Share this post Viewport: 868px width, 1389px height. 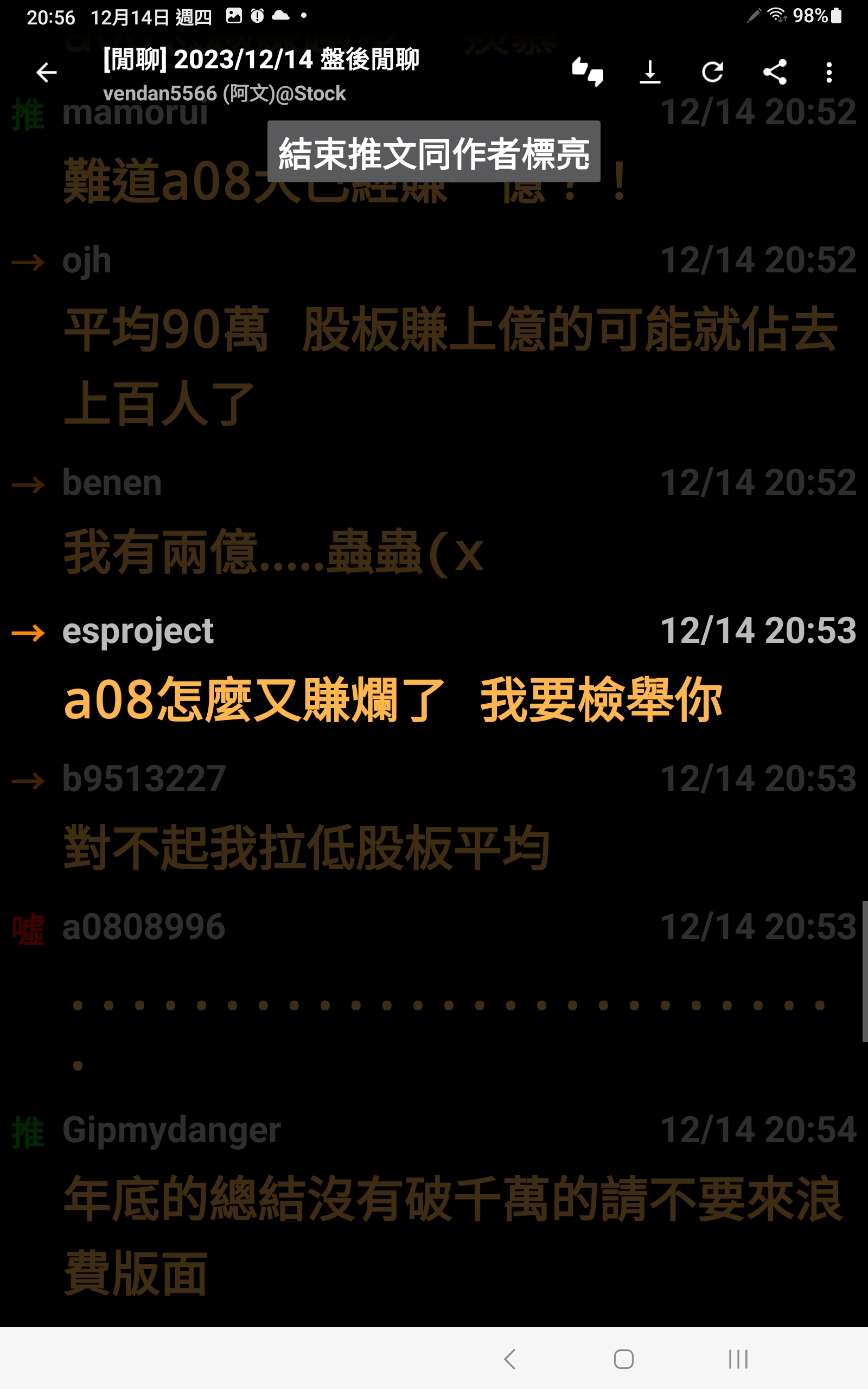tap(775, 72)
